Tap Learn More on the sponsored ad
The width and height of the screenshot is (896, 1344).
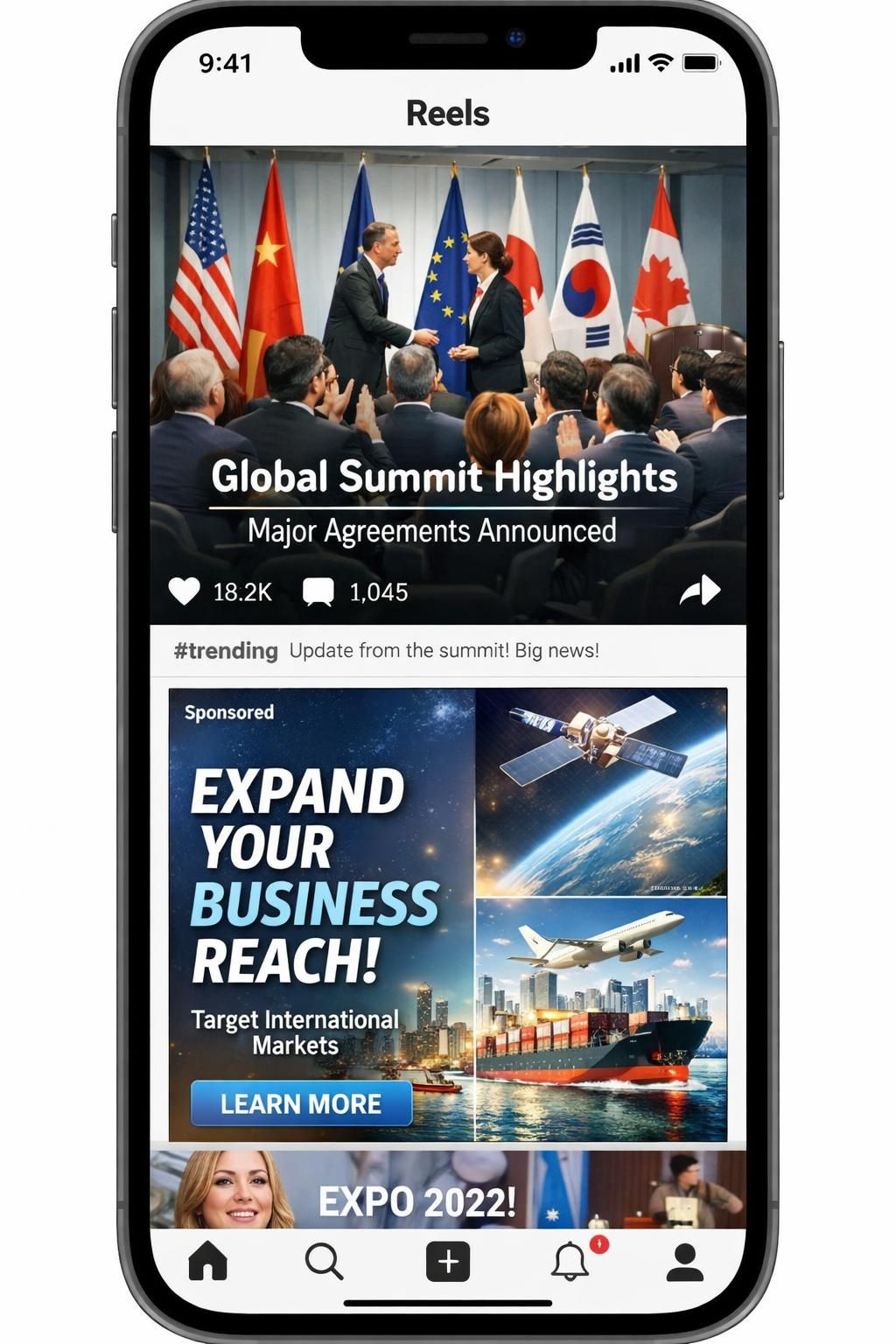point(301,1103)
